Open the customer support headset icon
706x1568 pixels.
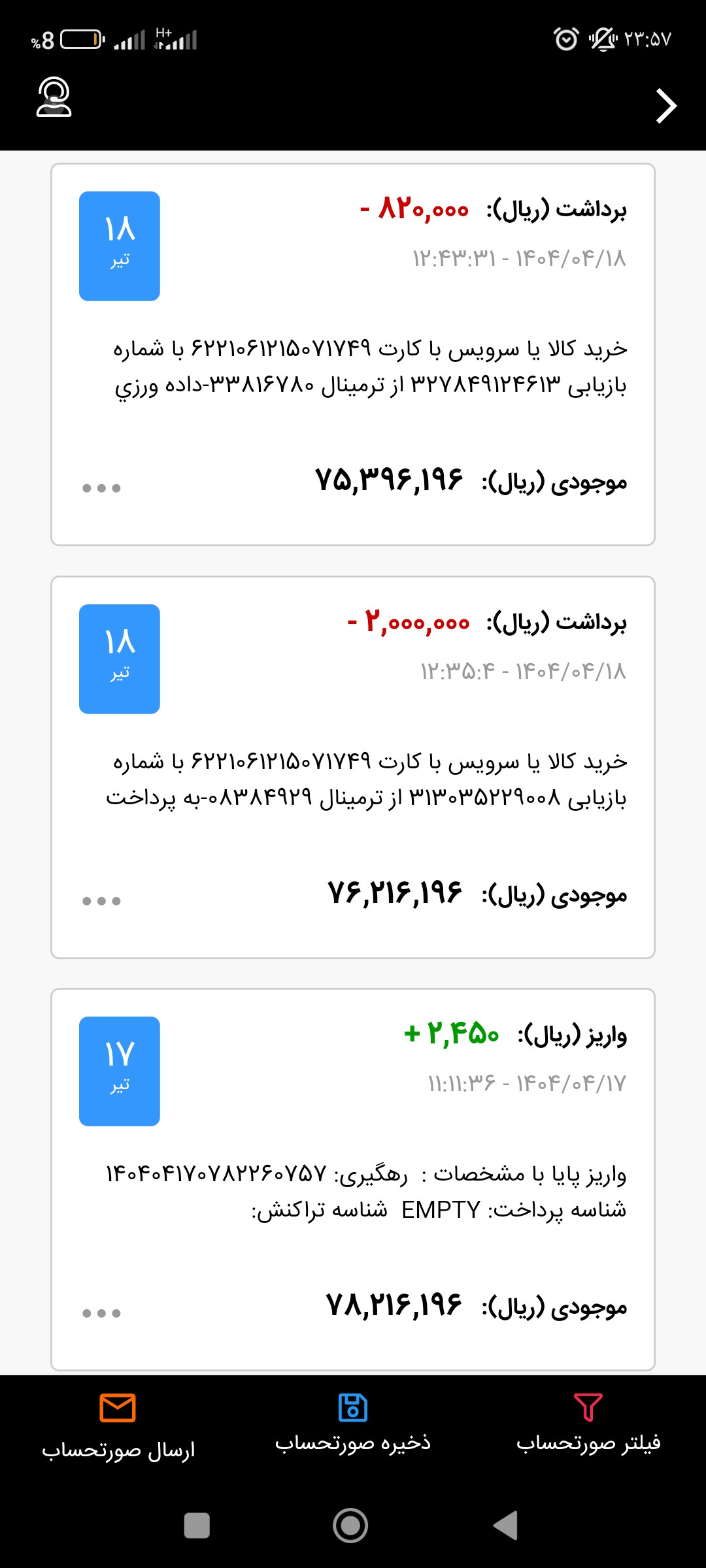click(54, 98)
